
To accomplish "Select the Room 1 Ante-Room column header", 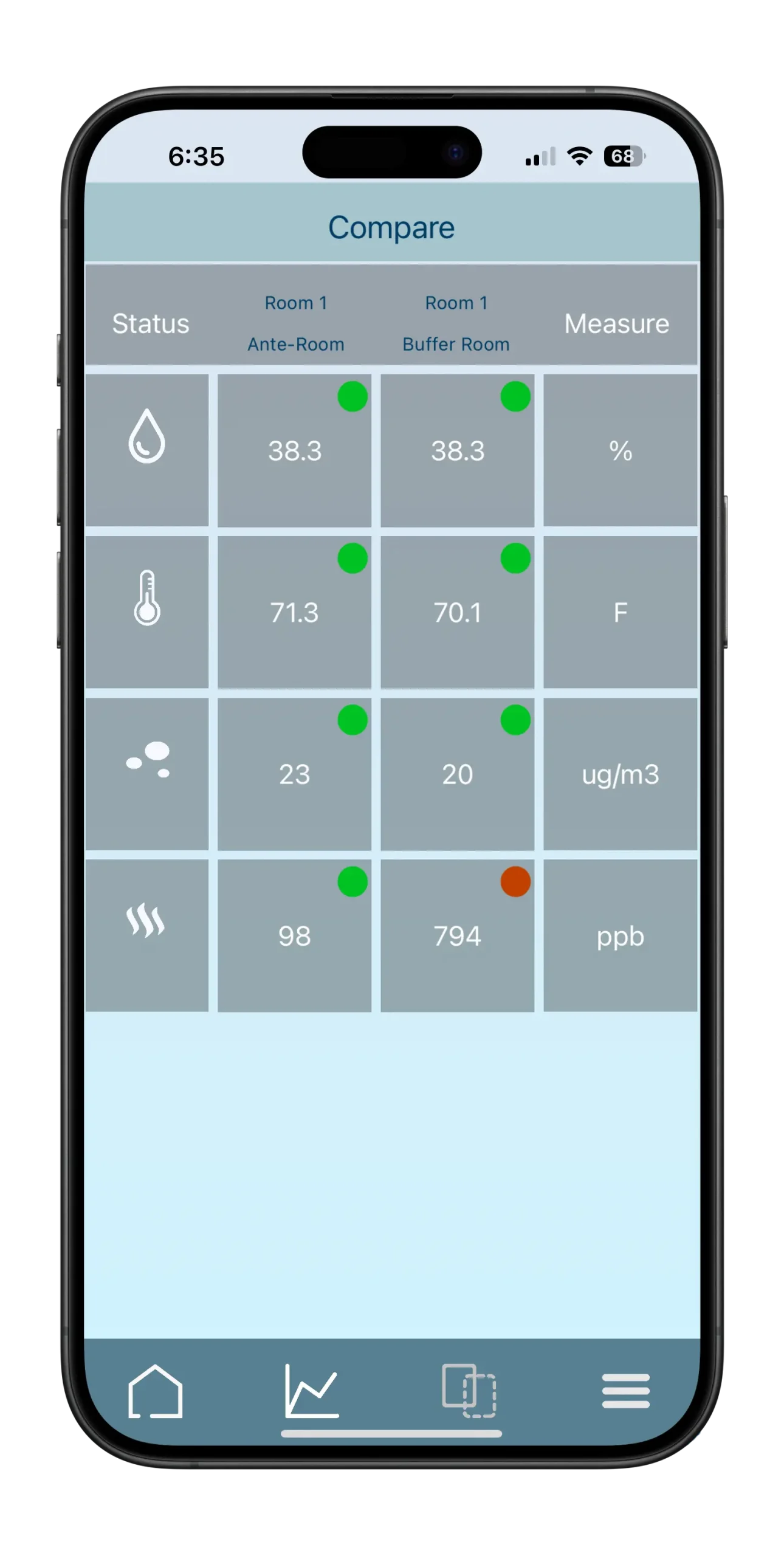I will [x=296, y=323].
